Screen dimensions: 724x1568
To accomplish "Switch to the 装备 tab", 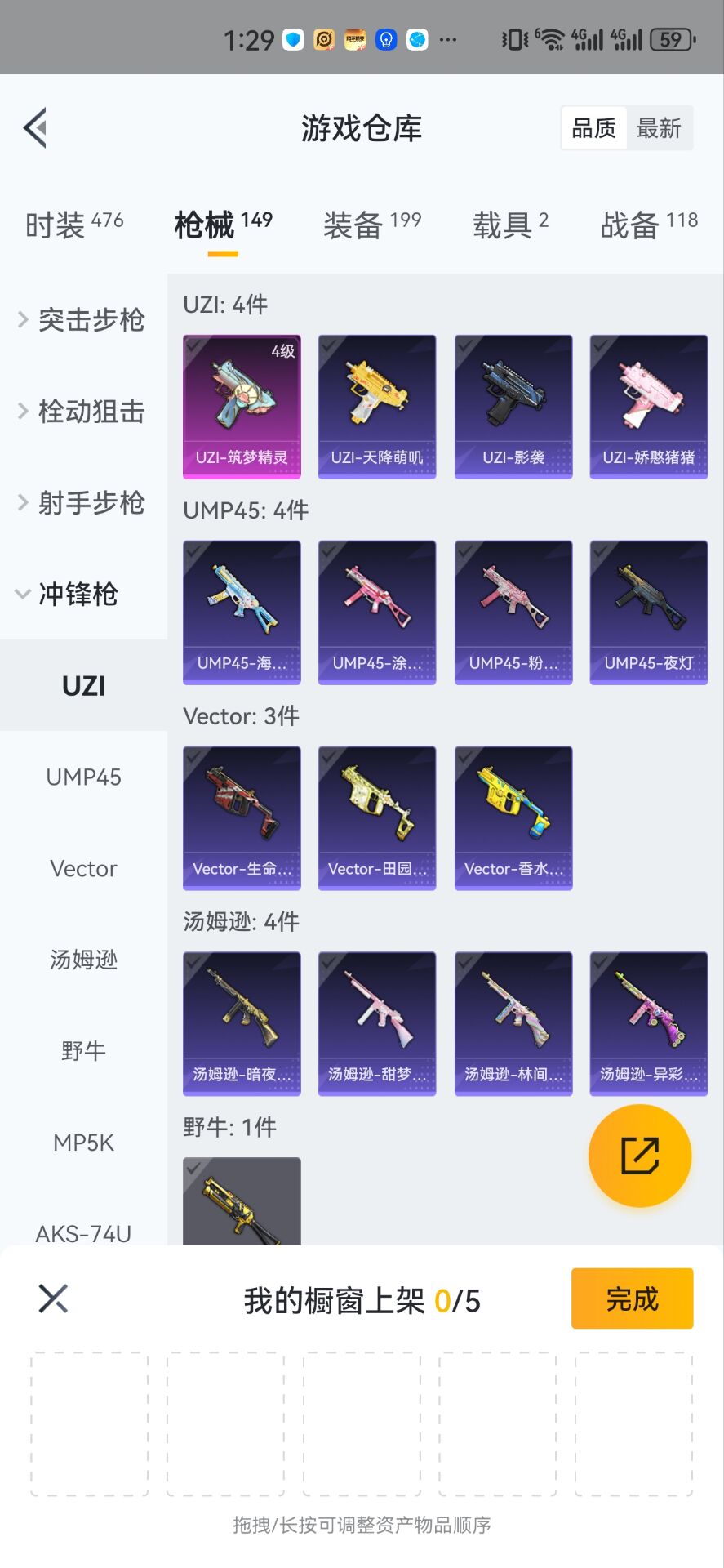I will (372, 224).
